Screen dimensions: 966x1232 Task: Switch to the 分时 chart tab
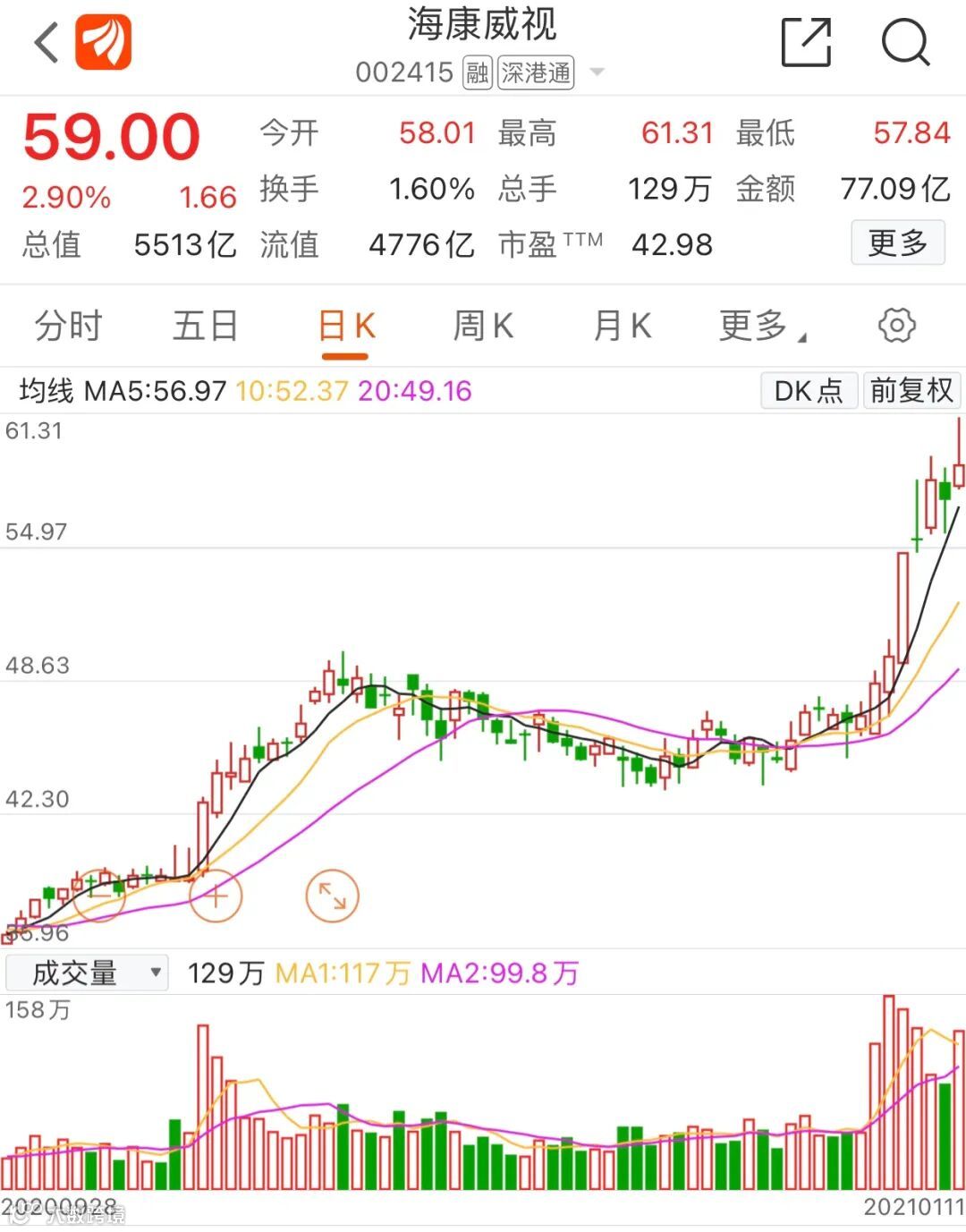(x=69, y=327)
